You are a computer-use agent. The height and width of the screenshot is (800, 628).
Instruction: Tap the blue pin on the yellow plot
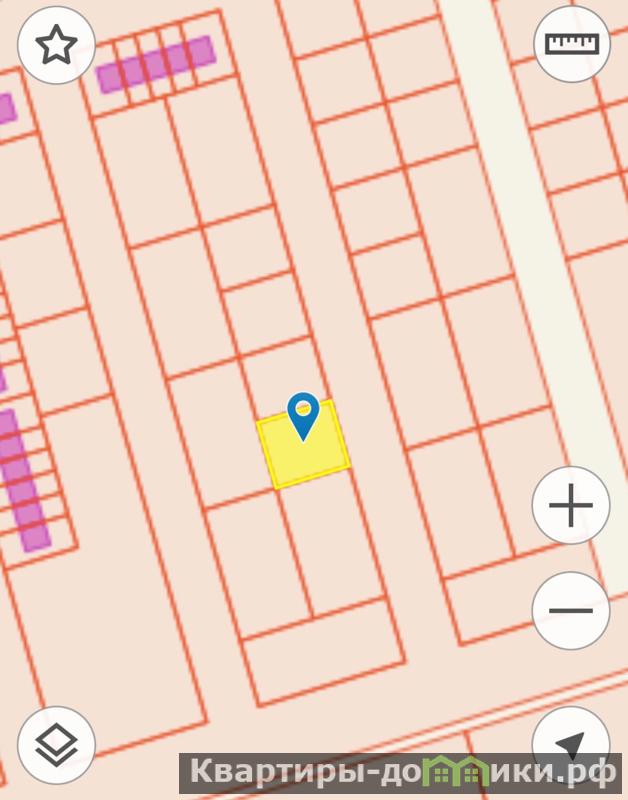pyautogui.click(x=303, y=413)
